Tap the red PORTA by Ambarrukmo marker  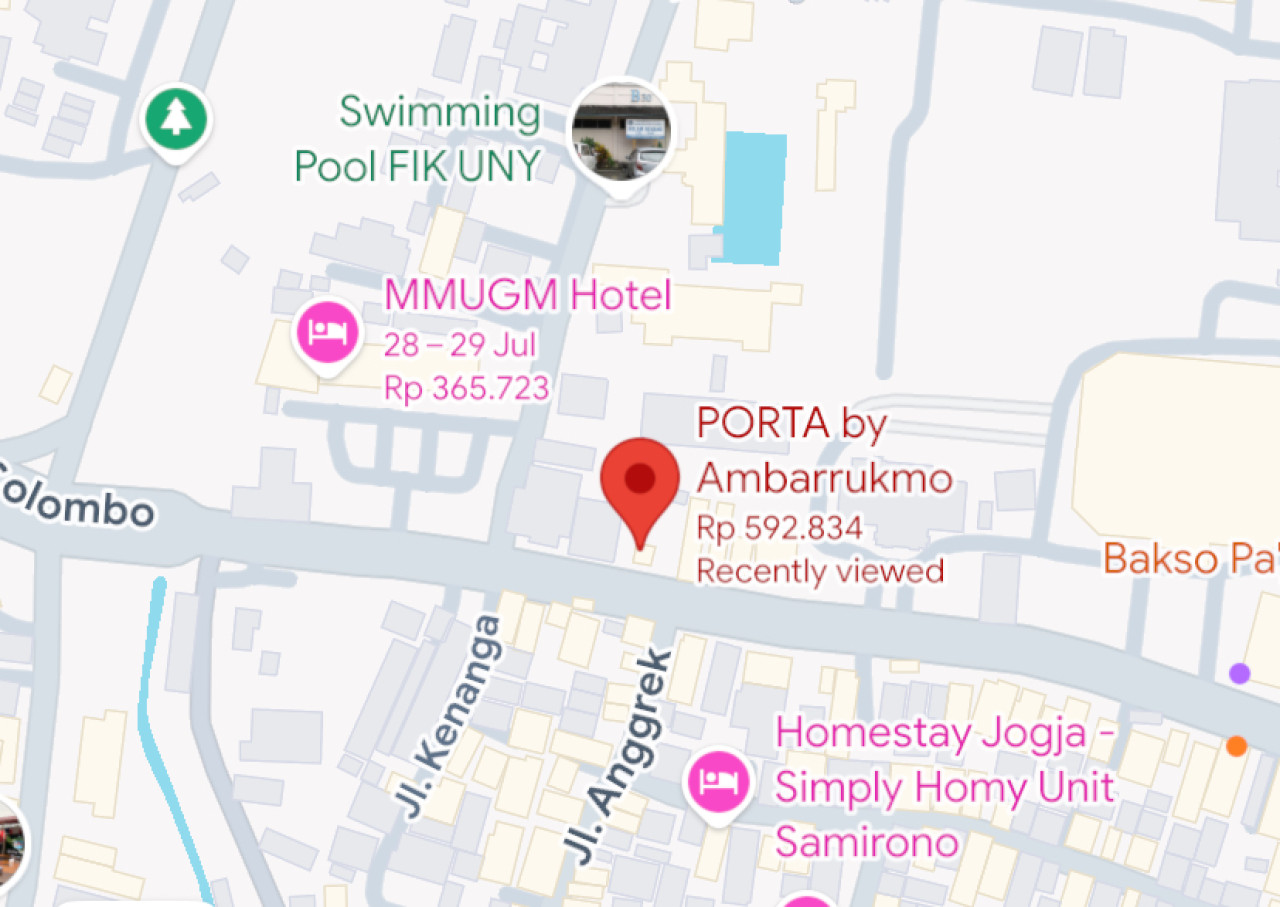pyautogui.click(x=640, y=483)
